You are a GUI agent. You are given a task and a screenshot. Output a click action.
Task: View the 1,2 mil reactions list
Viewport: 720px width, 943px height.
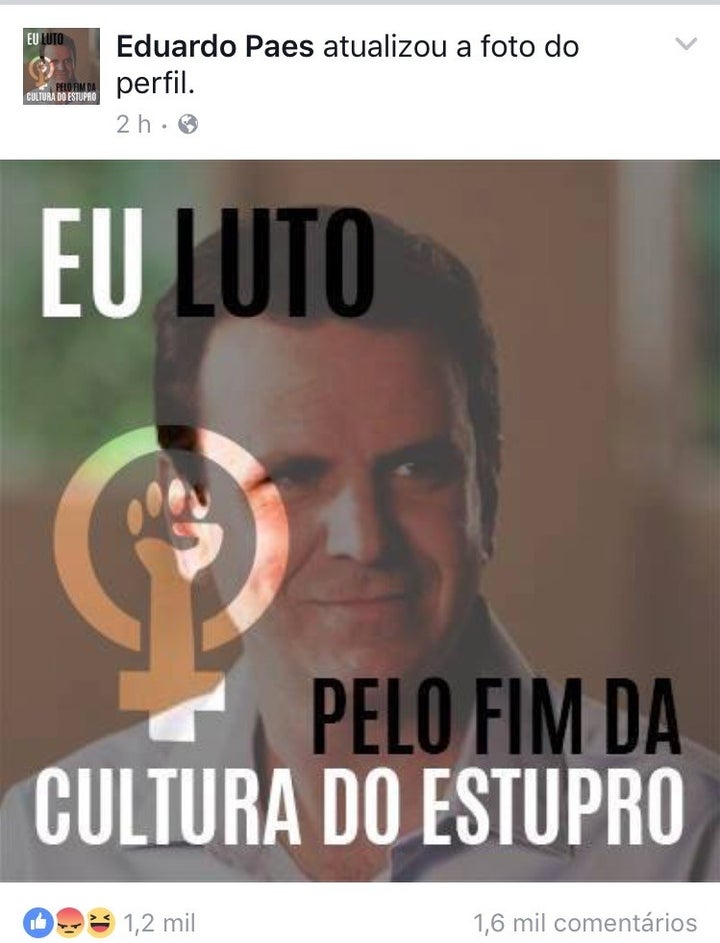[112, 922]
